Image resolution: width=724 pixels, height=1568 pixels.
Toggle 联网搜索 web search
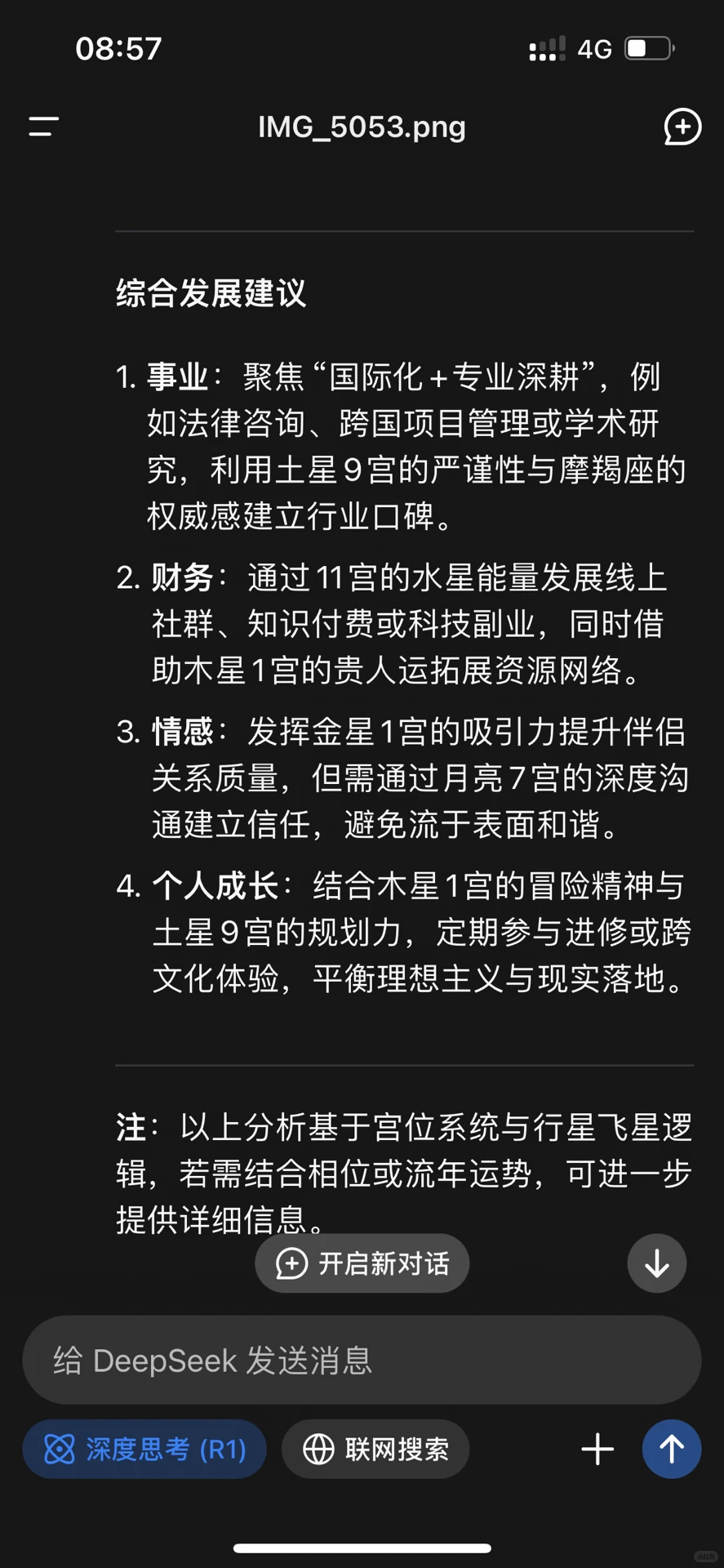point(375,1450)
